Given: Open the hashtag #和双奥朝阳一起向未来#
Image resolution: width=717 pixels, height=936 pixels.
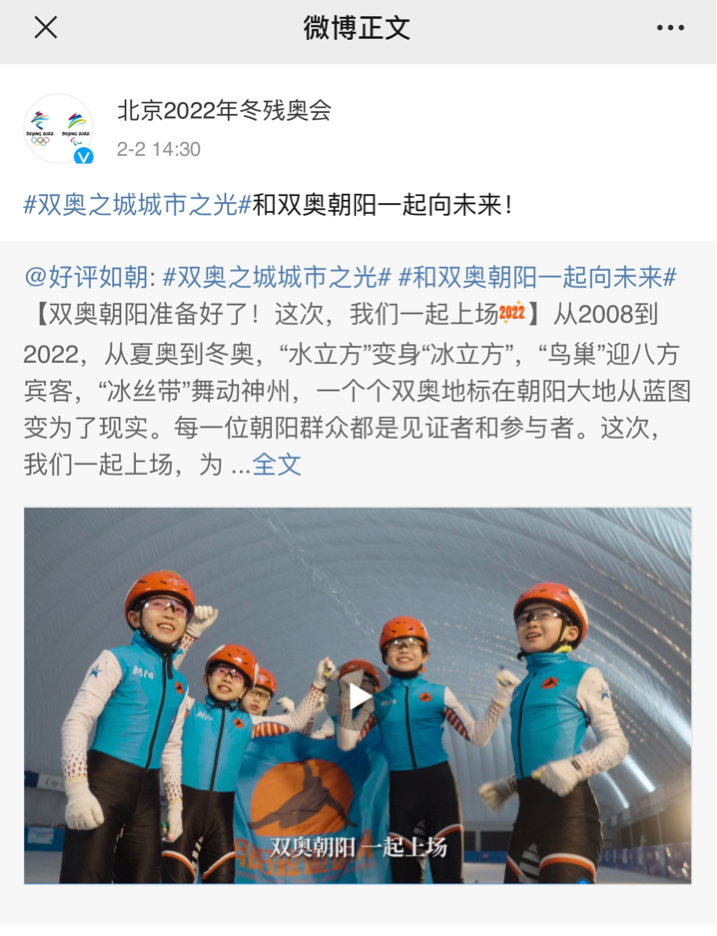Looking at the screenshot, I should 537,277.
